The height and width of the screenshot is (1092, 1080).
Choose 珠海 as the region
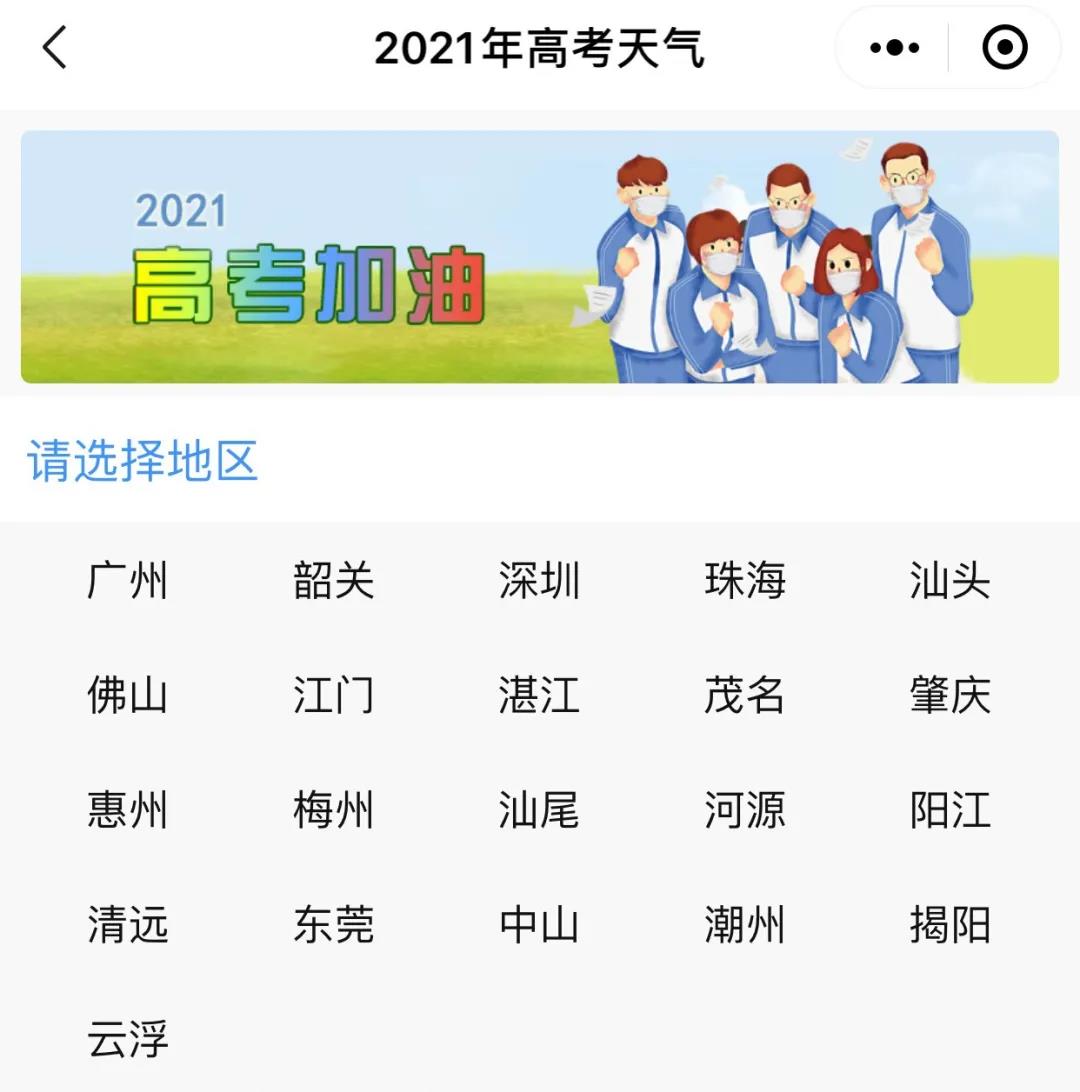(744, 581)
